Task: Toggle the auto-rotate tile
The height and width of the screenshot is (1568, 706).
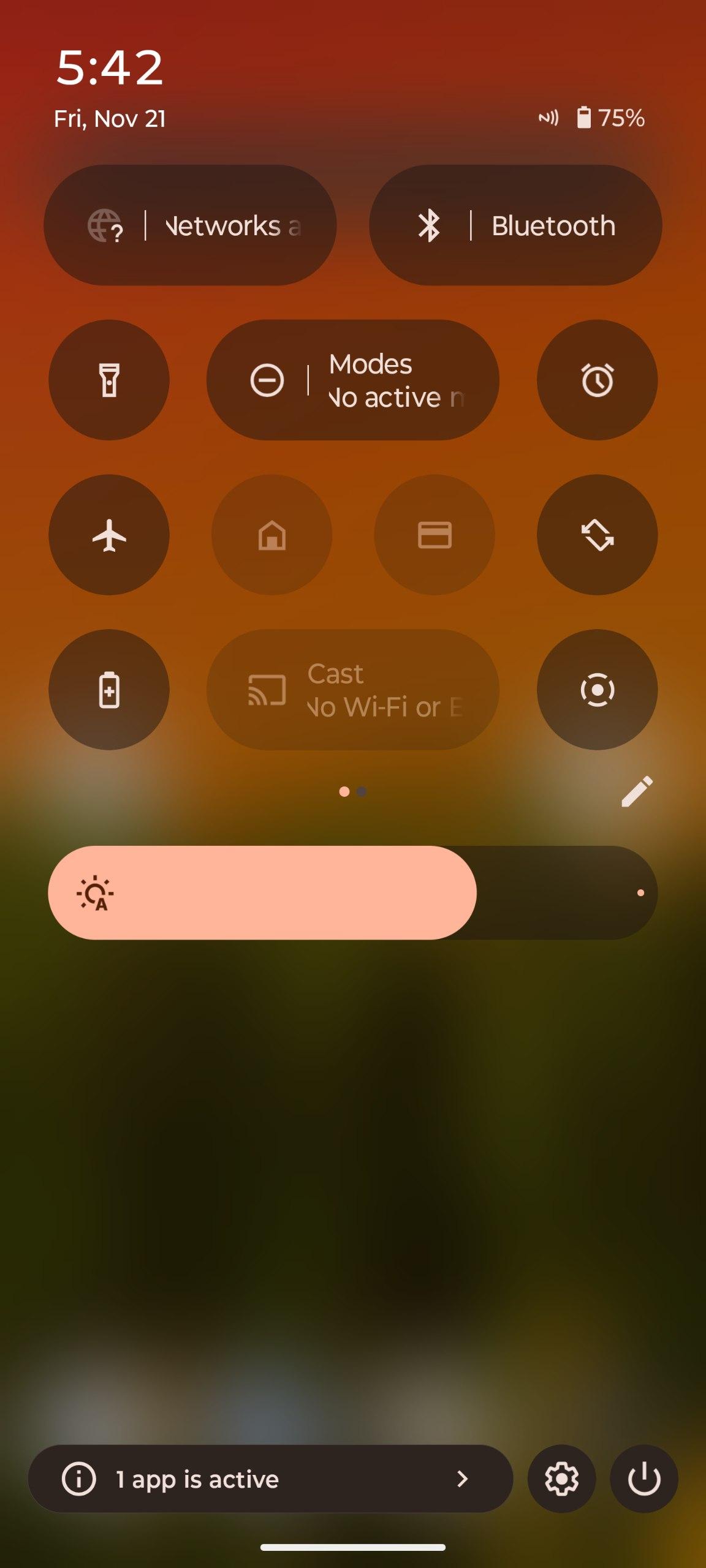Action: (597, 535)
